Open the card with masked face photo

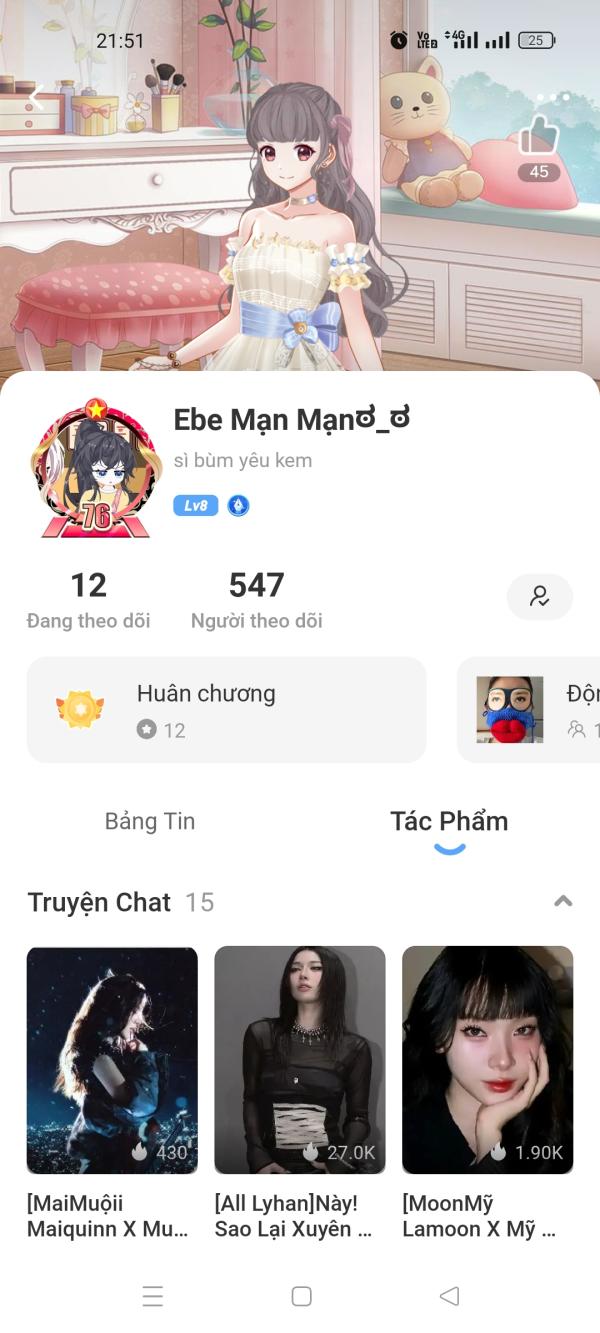click(528, 710)
